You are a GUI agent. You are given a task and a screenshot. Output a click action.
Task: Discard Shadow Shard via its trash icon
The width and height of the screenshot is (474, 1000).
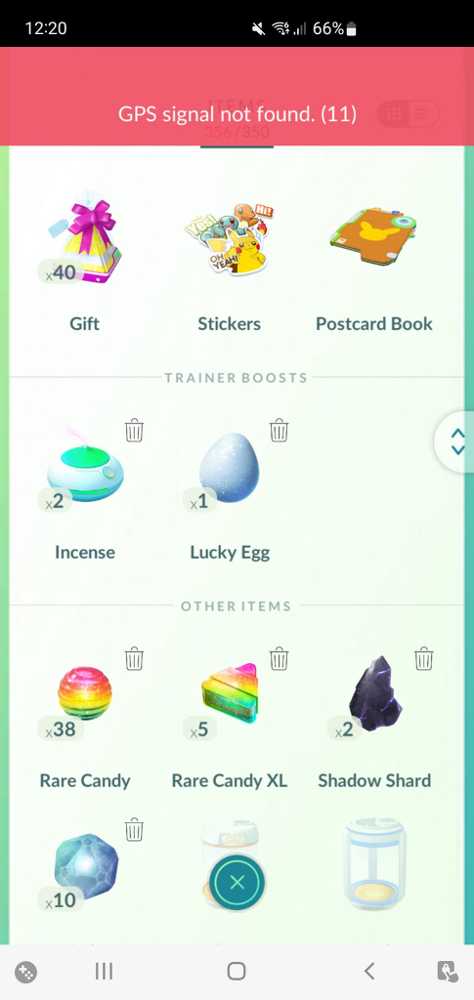(424, 658)
